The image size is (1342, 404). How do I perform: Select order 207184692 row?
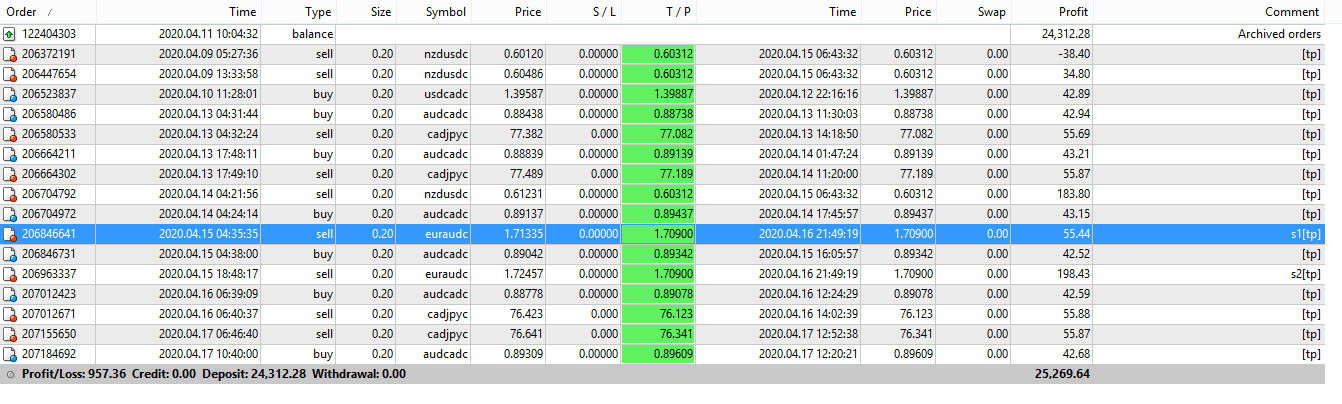(48, 354)
